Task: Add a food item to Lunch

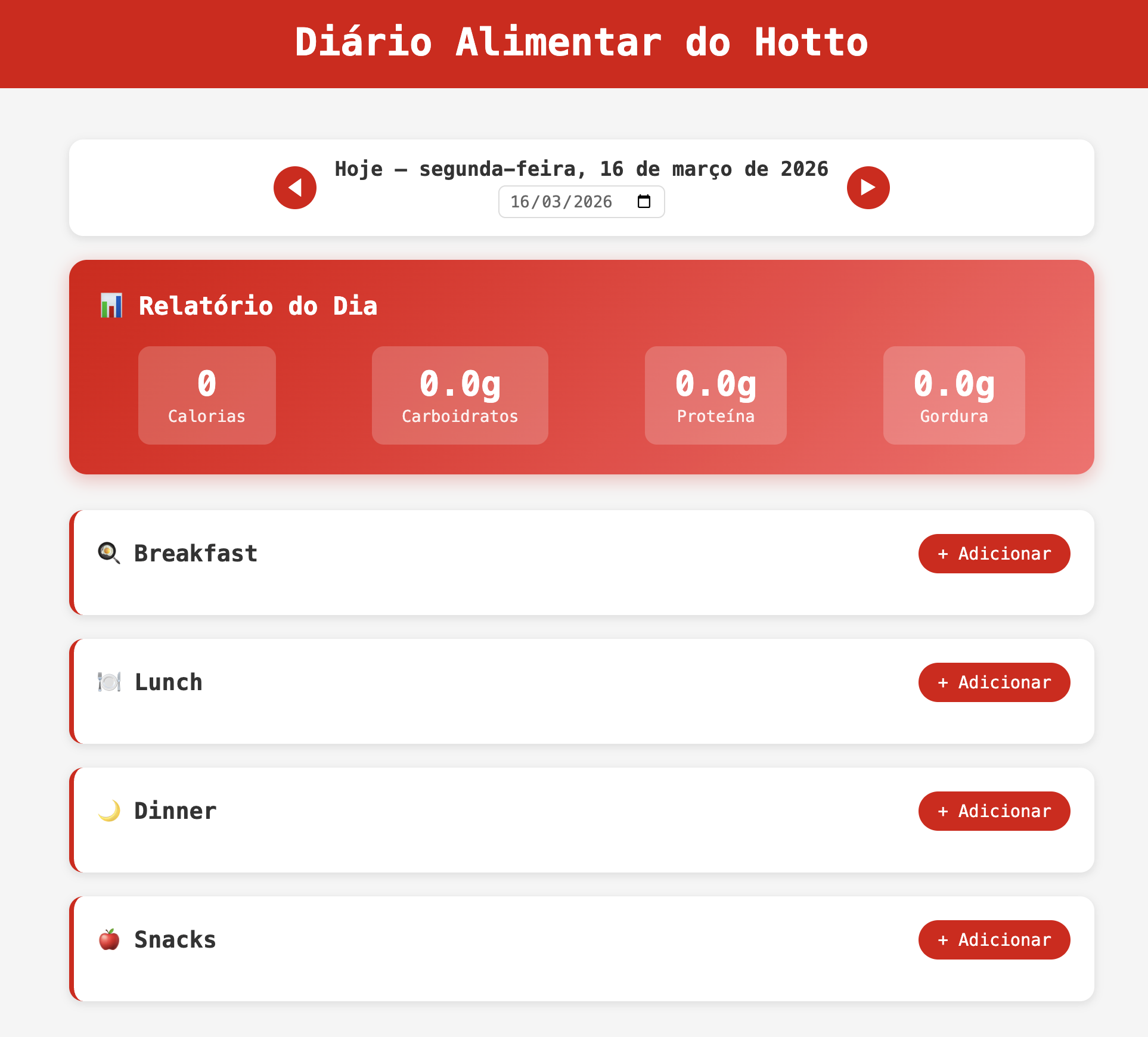Action: [x=994, y=682]
